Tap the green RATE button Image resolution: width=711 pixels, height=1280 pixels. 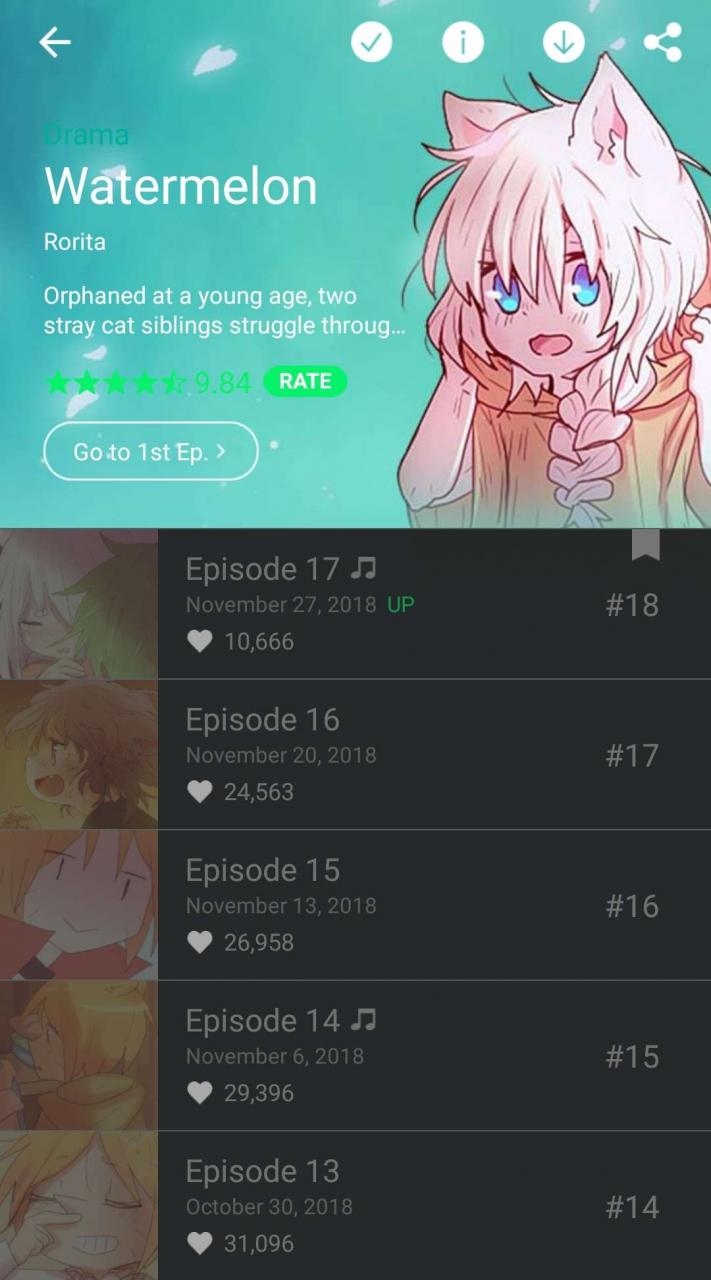coord(305,381)
